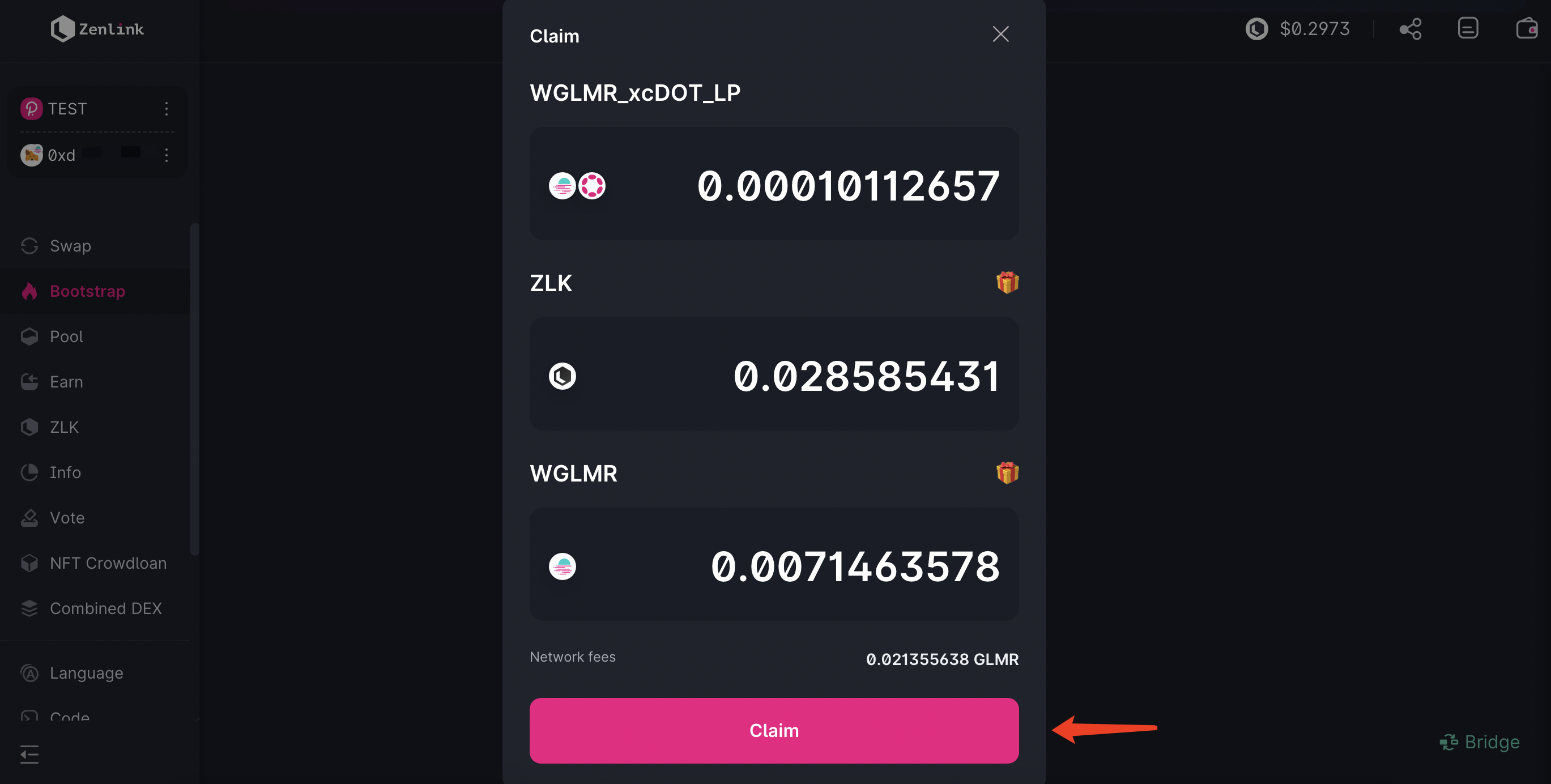1551x784 pixels.
Task: Open the Info section
Action: (x=65, y=472)
